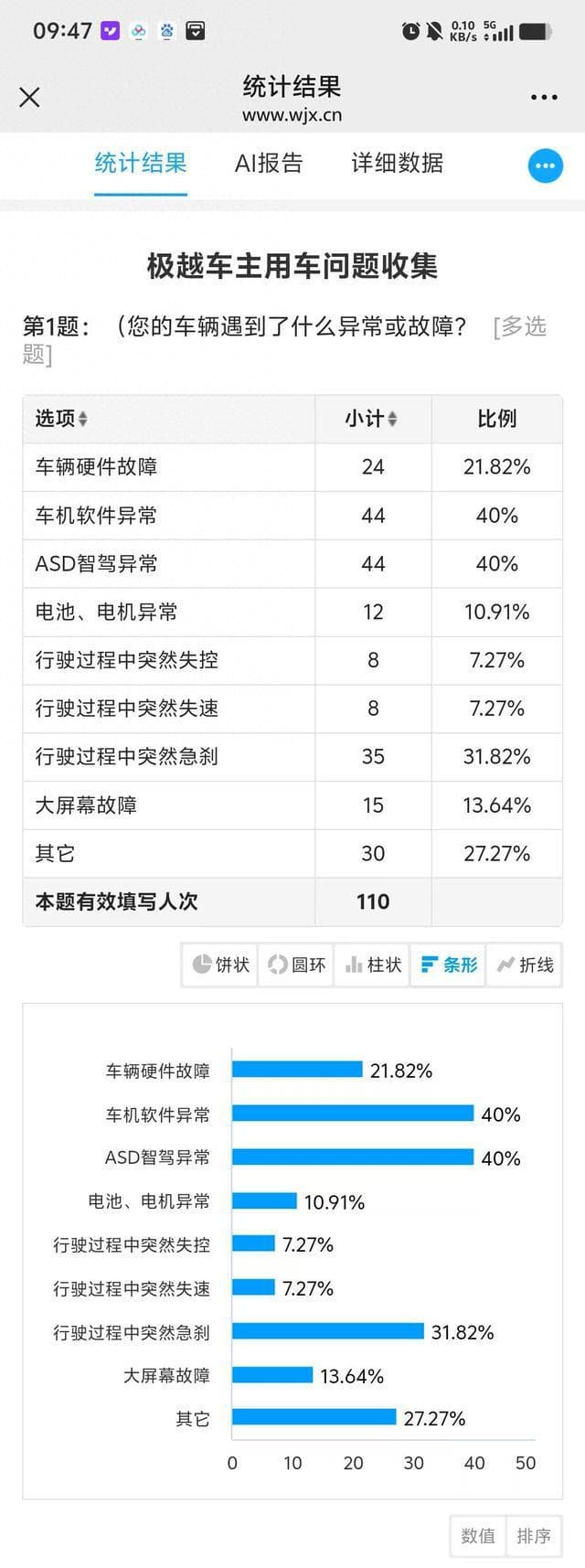
Task: Show results as a 折线 line chart
Action: tap(526, 965)
